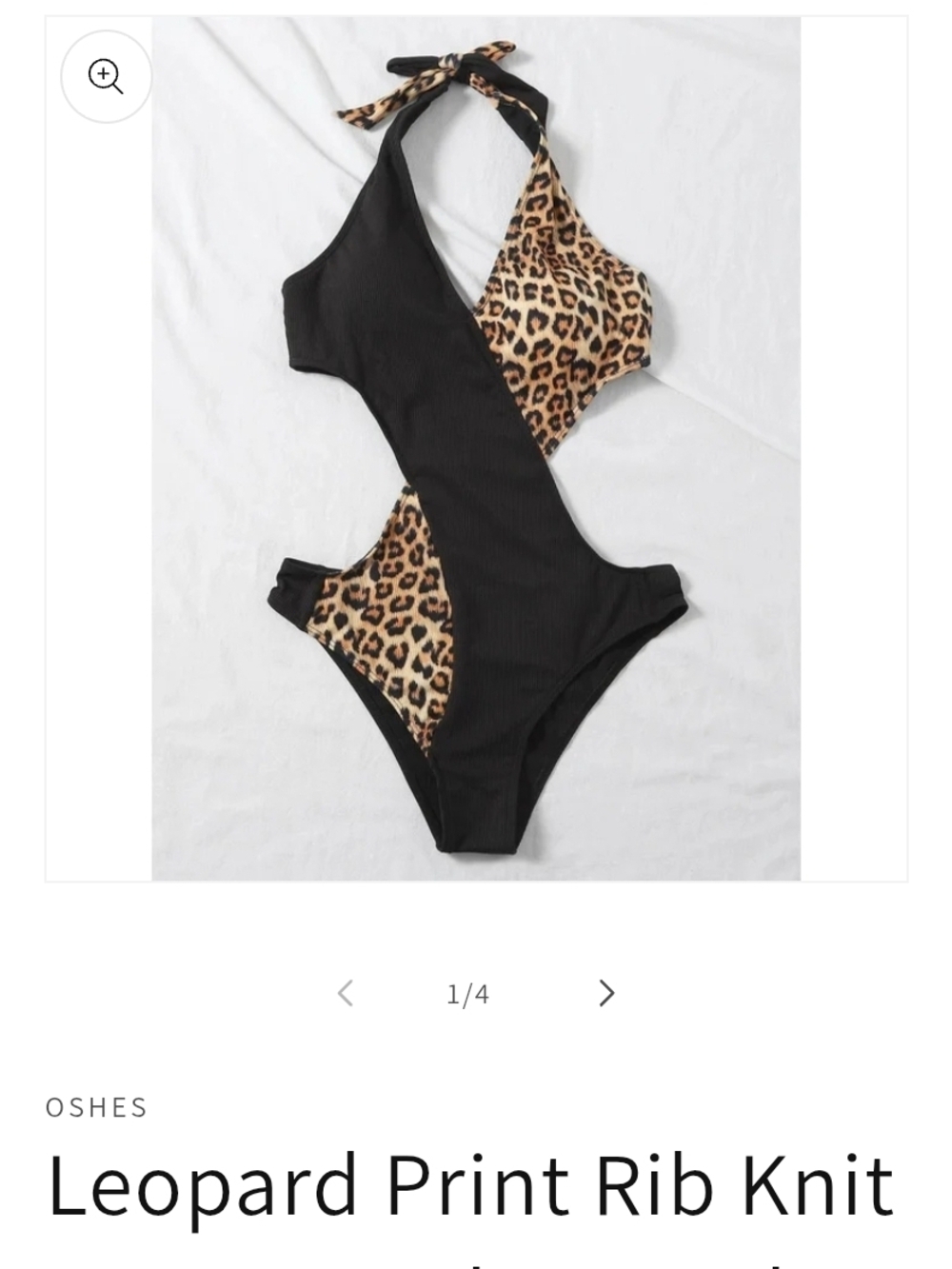Viewport: 952px width, 1269px height.
Task: Click the pagination indicator between the arrows
Action: [x=467, y=992]
